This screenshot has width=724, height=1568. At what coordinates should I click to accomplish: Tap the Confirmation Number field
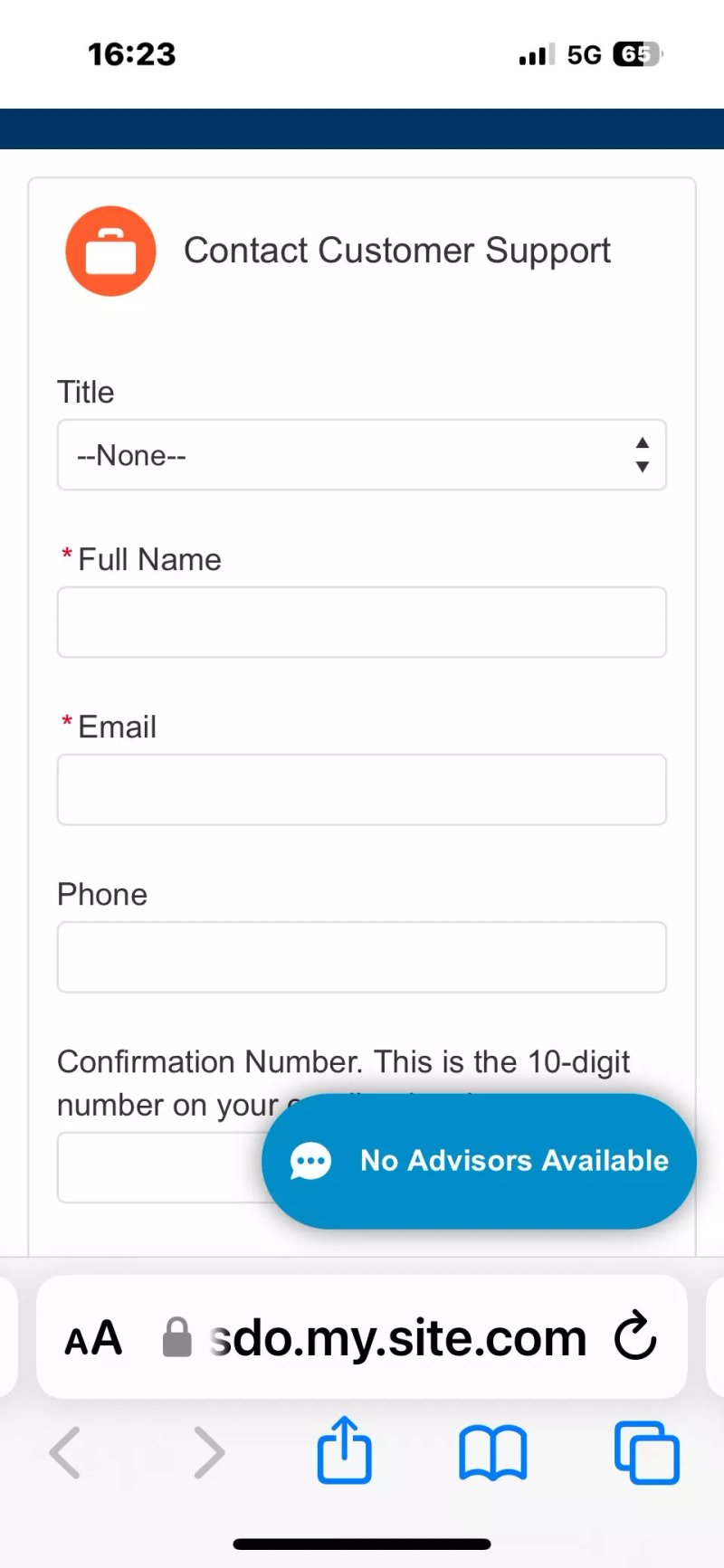[x=158, y=1167]
